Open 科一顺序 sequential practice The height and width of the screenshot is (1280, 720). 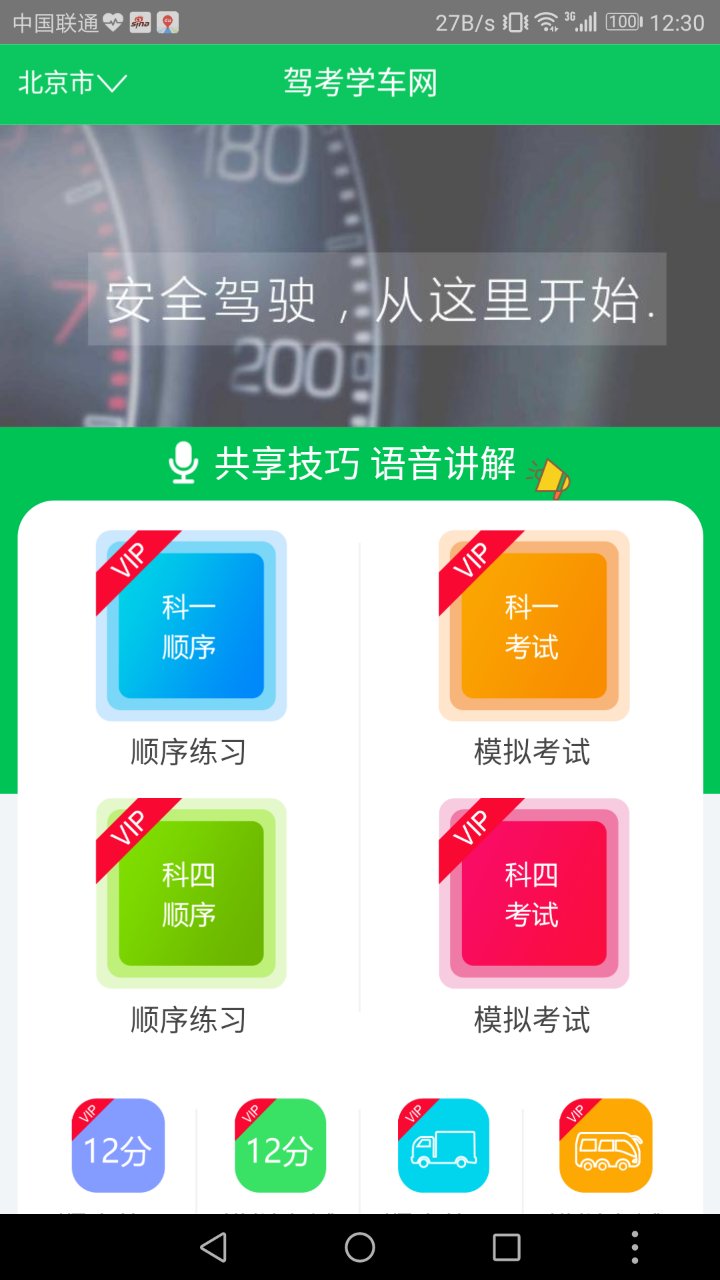[191, 626]
